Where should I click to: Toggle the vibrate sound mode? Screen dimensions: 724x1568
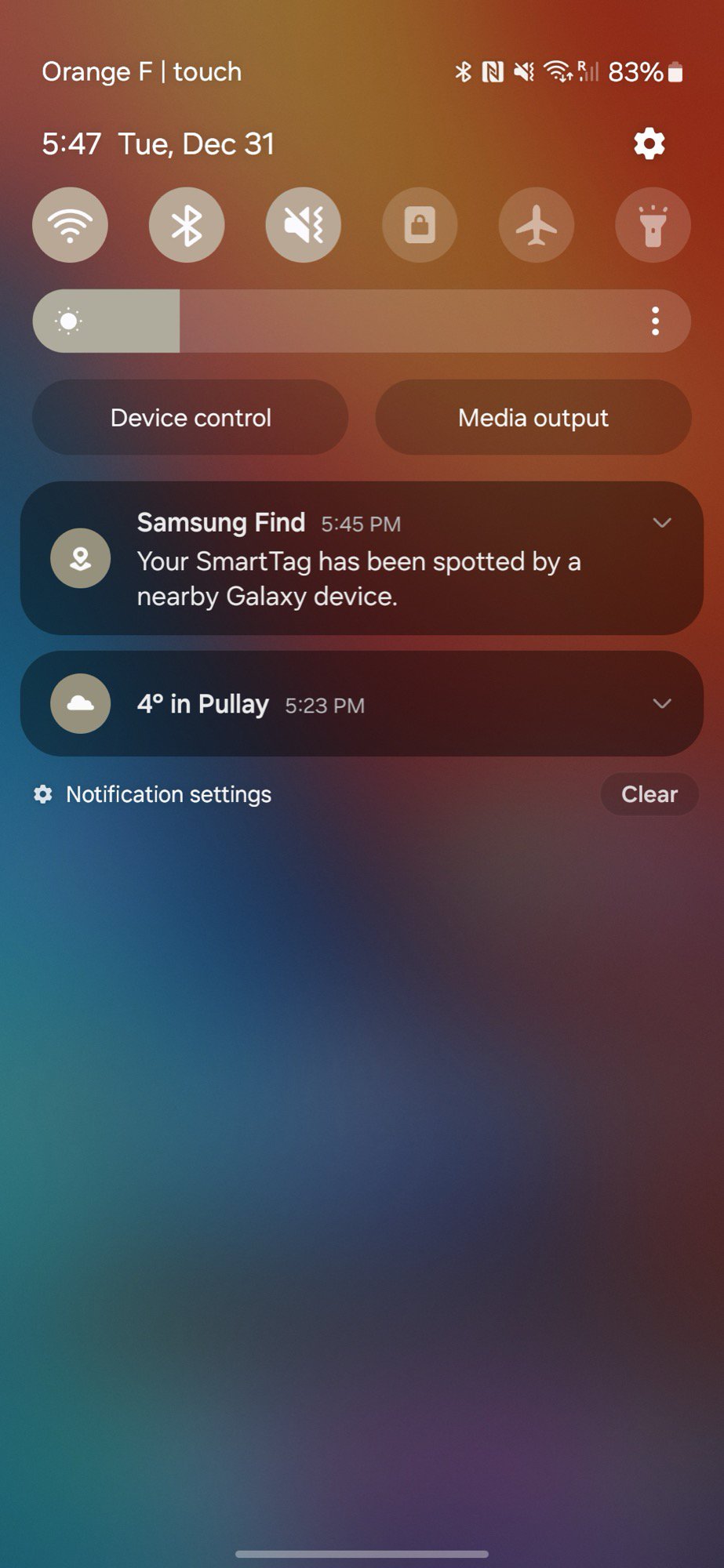tap(304, 225)
